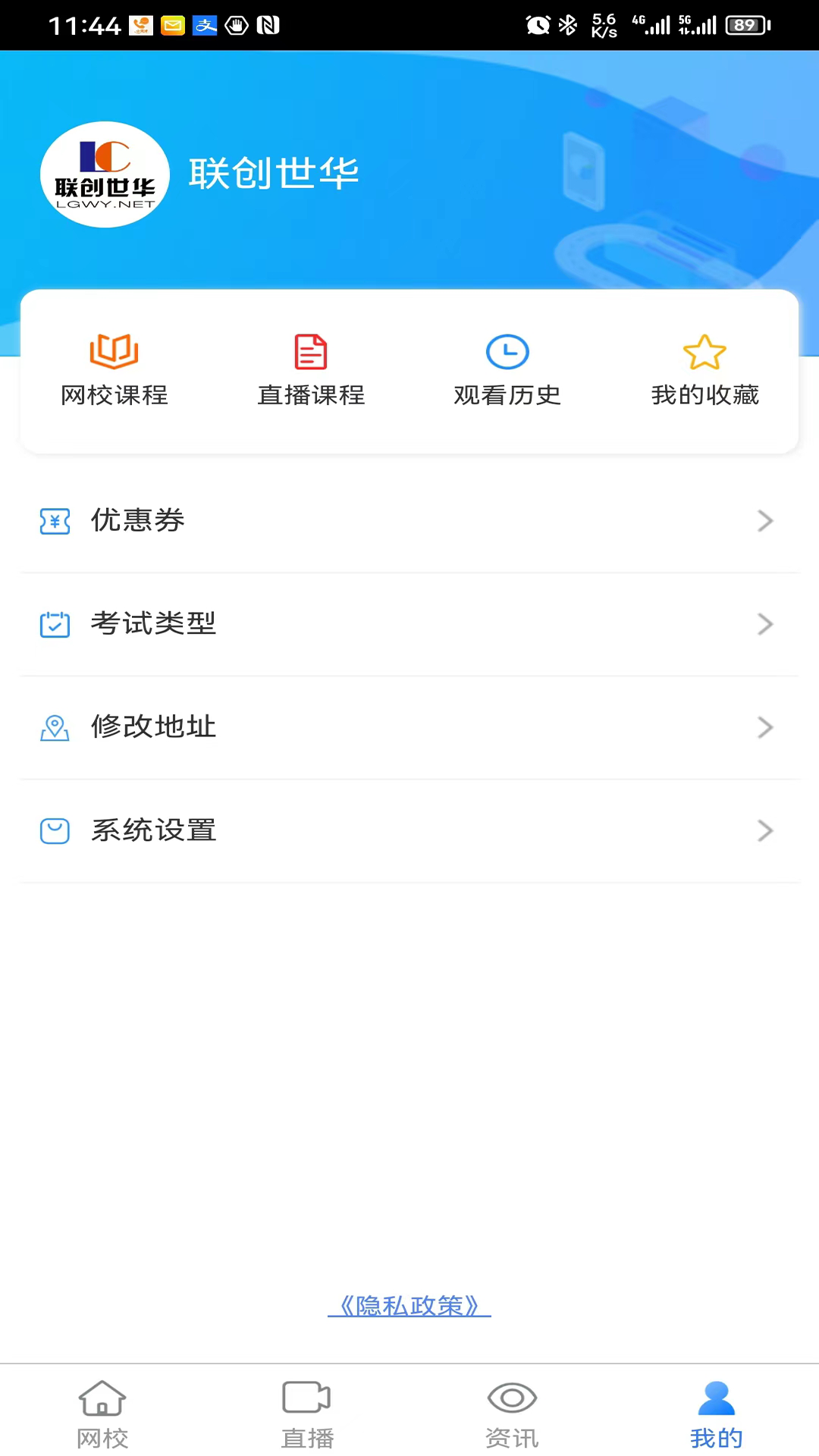Open the 优惠券 coupons row

pos(409,521)
